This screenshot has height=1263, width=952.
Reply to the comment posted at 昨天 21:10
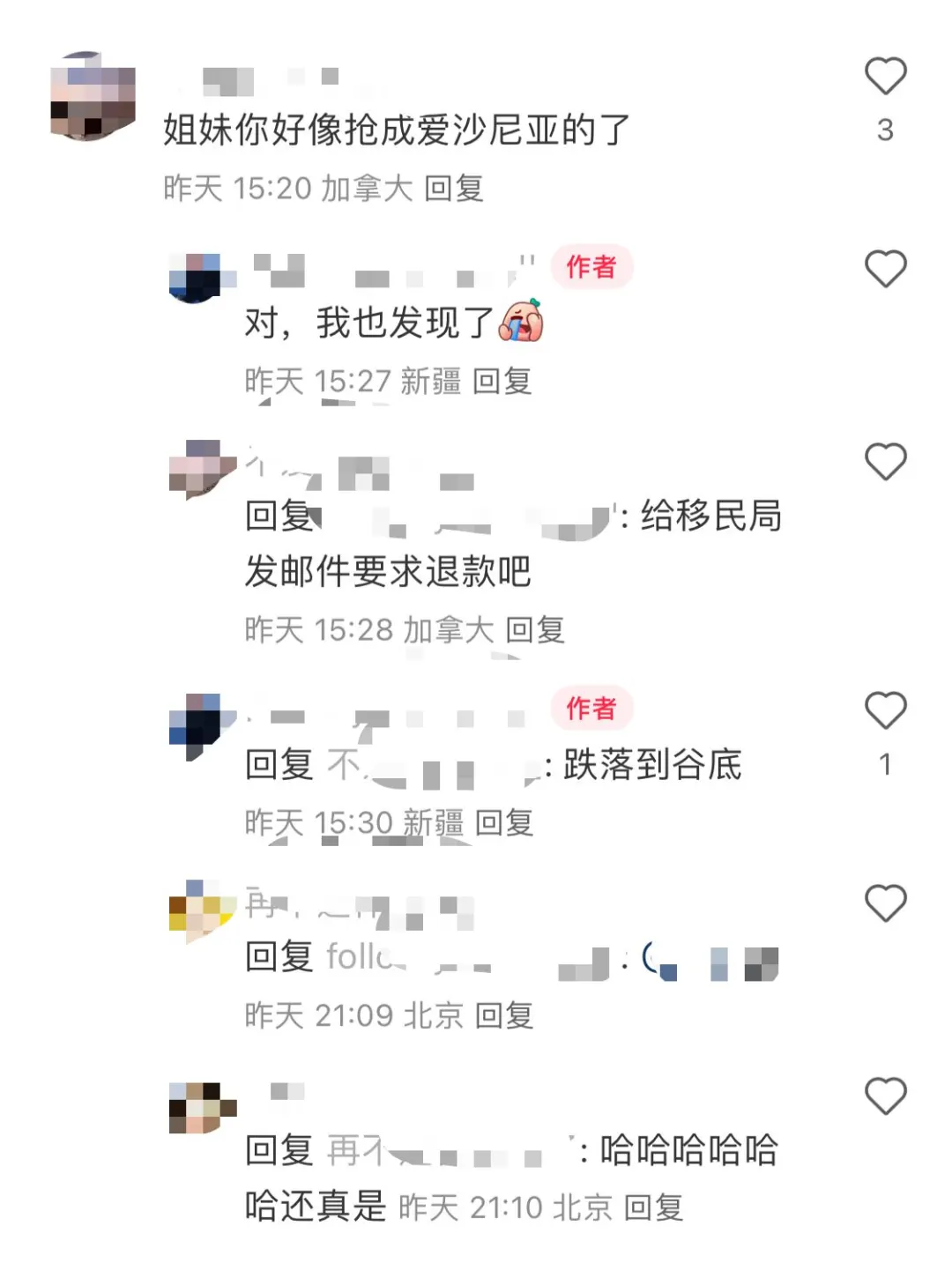pyautogui.click(x=652, y=1207)
